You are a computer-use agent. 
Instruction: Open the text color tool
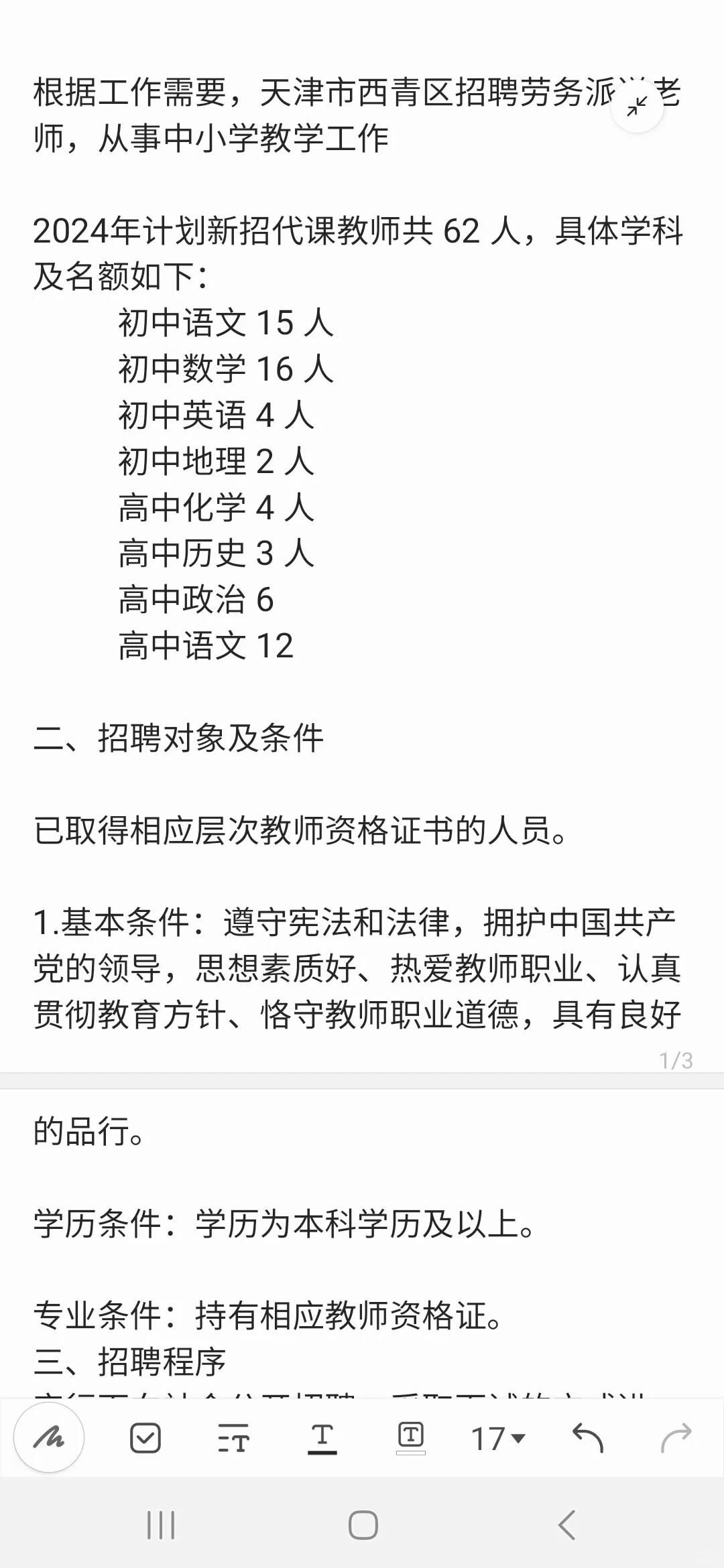[x=322, y=1439]
